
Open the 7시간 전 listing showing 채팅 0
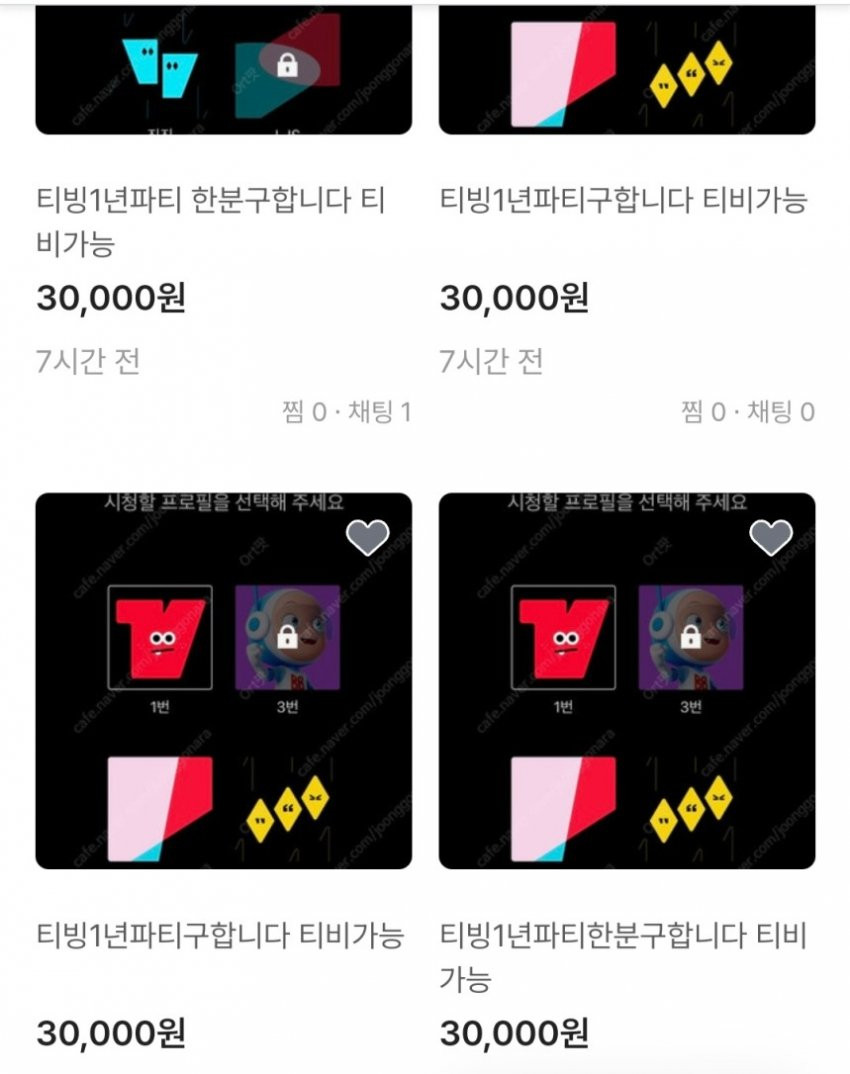click(x=624, y=202)
